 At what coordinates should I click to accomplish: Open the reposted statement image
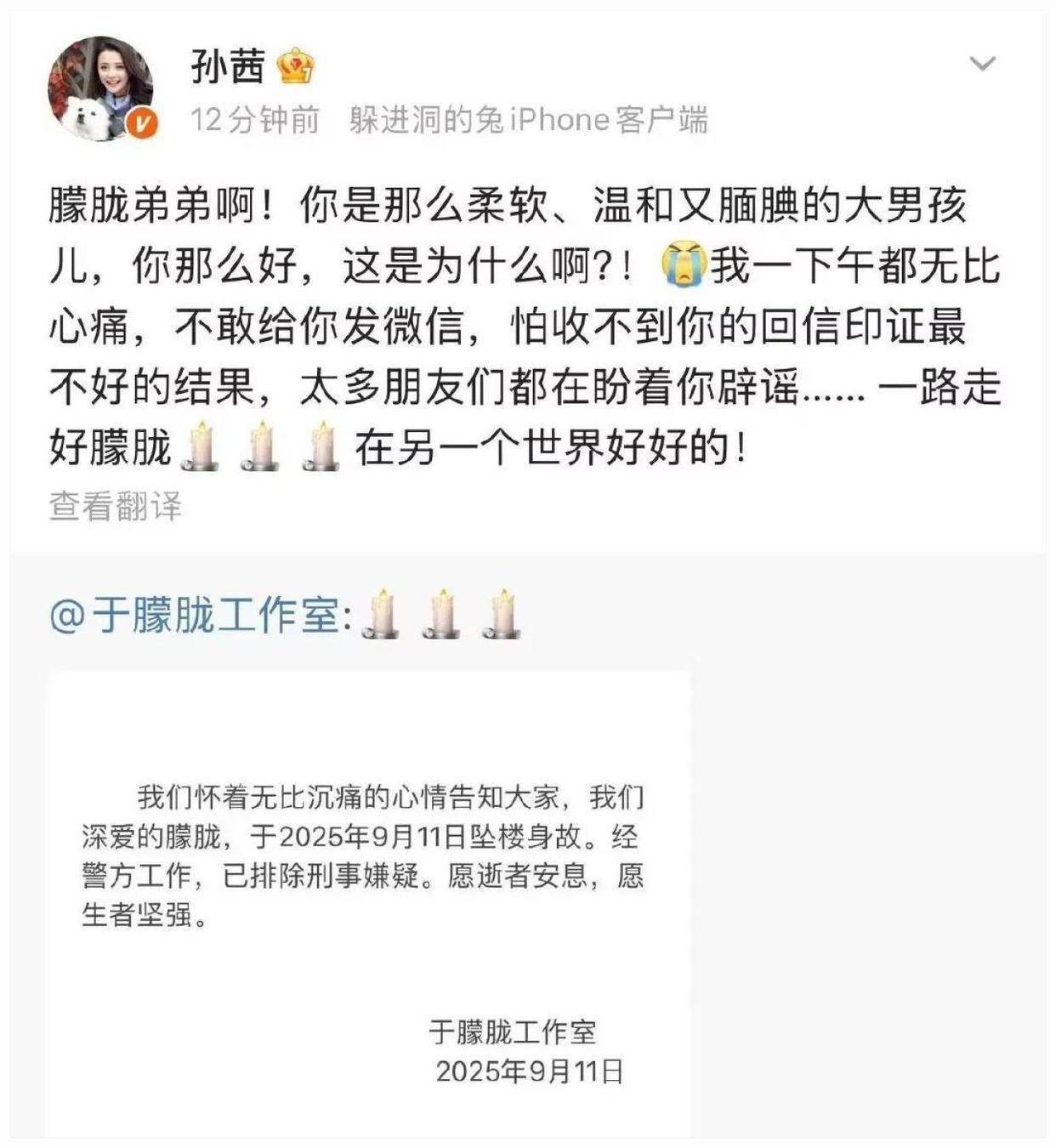click(368, 903)
